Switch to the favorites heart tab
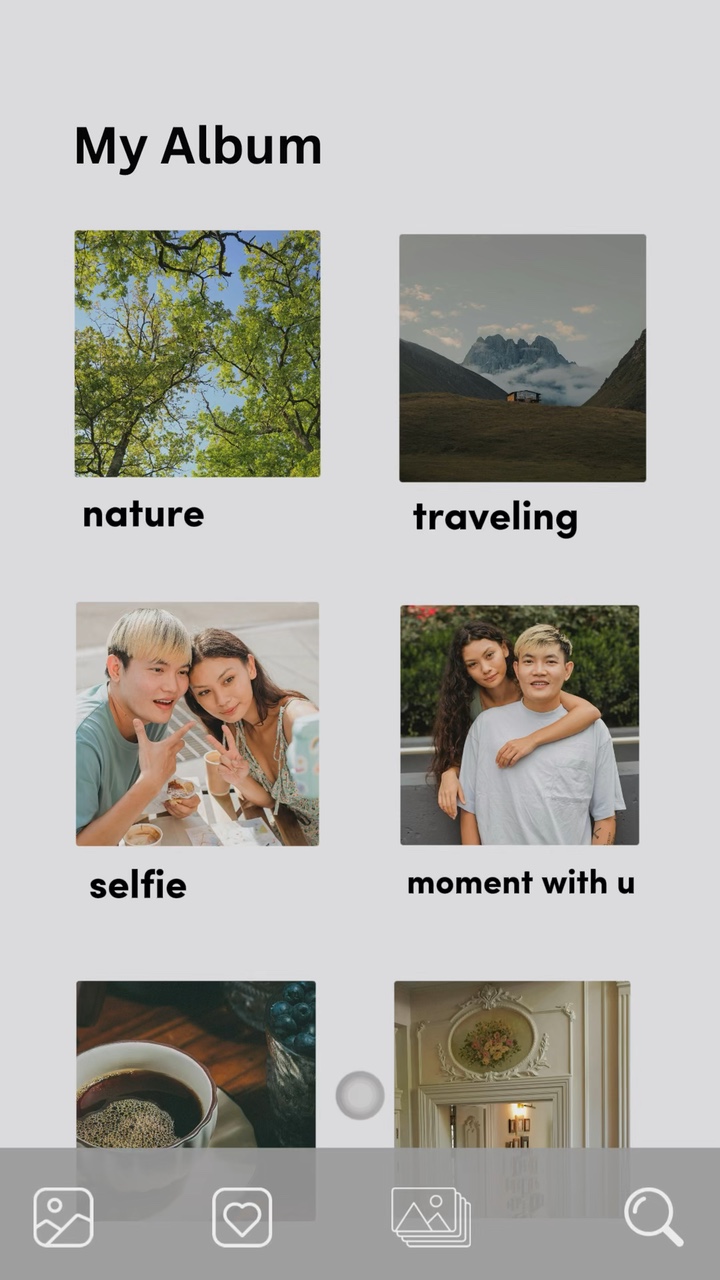This screenshot has width=720, height=1280. tap(242, 1217)
